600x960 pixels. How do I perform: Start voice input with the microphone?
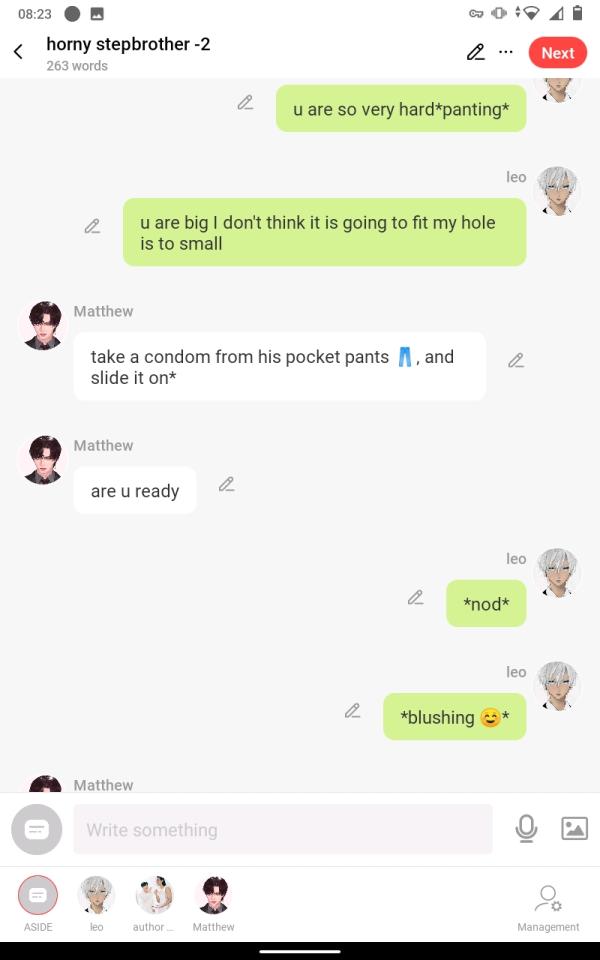coord(526,828)
